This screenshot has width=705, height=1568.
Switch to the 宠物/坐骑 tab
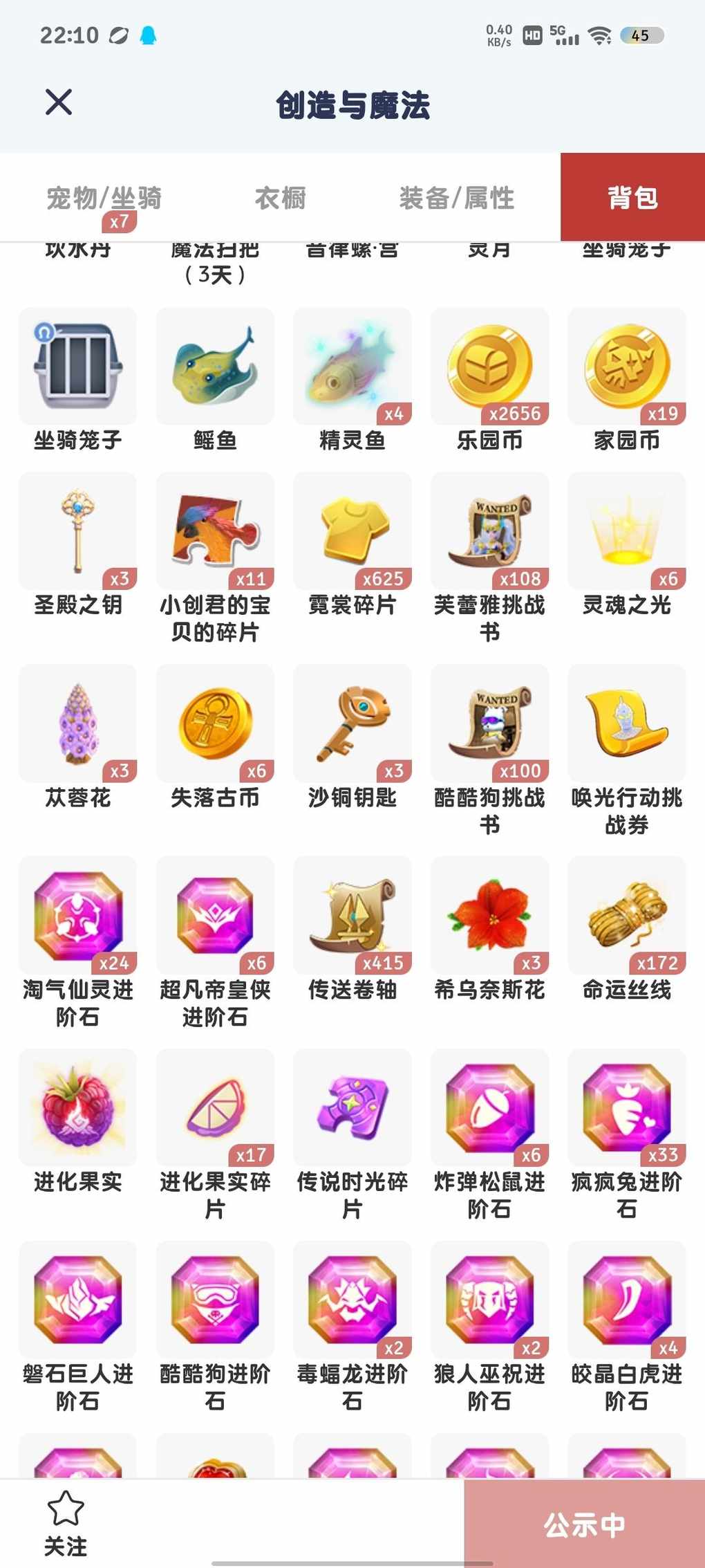(104, 199)
